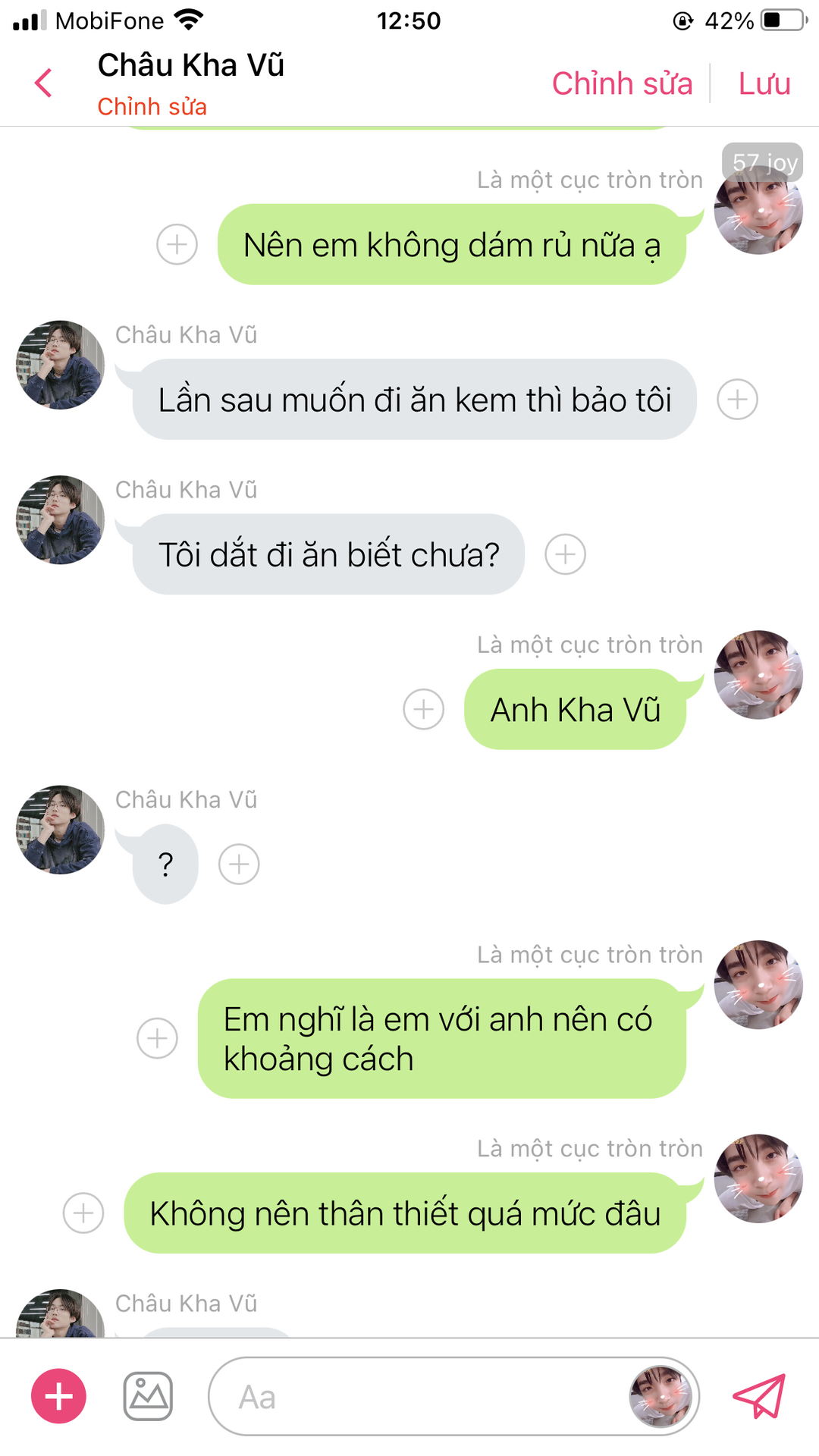This screenshot has height=1456, width=819.
Task: Open the pink add button at bottom
Action: click(x=58, y=1396)
